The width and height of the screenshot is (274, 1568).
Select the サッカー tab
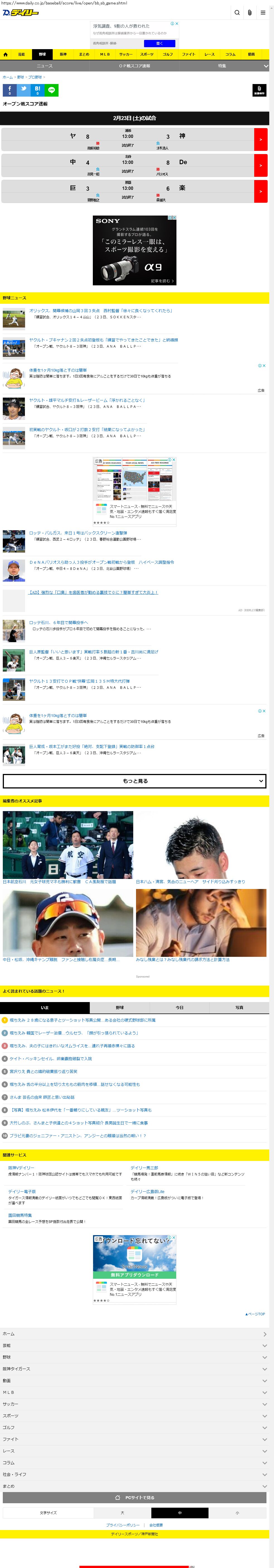coord(126,54)
